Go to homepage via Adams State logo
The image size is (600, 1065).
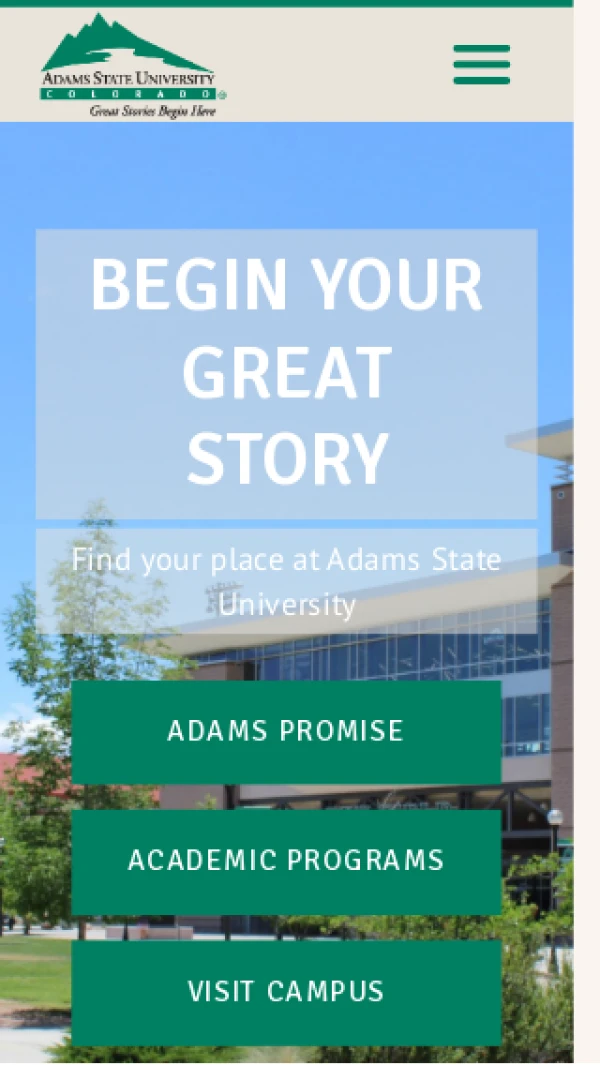coord(130,67)
